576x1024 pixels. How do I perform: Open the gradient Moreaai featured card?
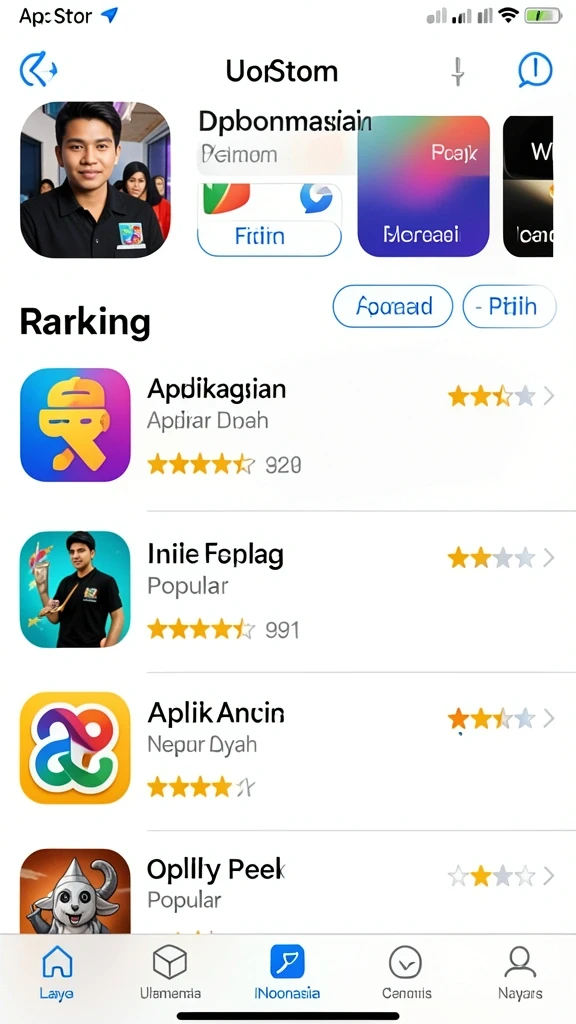(424, 186)
